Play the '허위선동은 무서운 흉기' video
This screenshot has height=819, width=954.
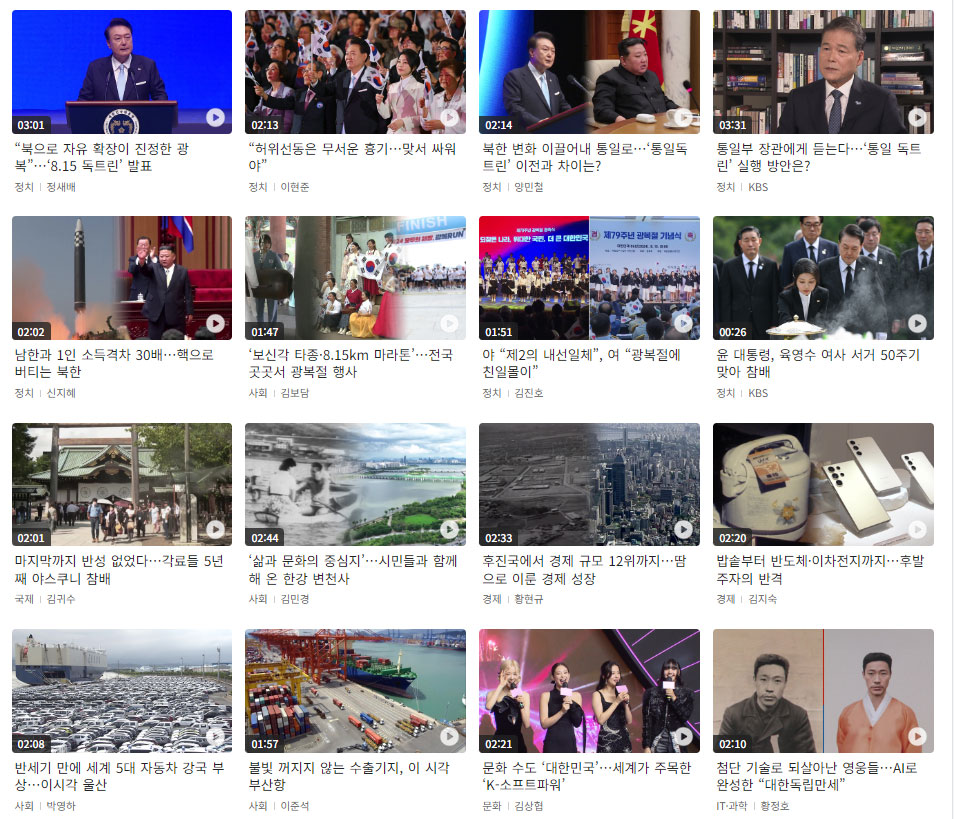click(355, 72)
